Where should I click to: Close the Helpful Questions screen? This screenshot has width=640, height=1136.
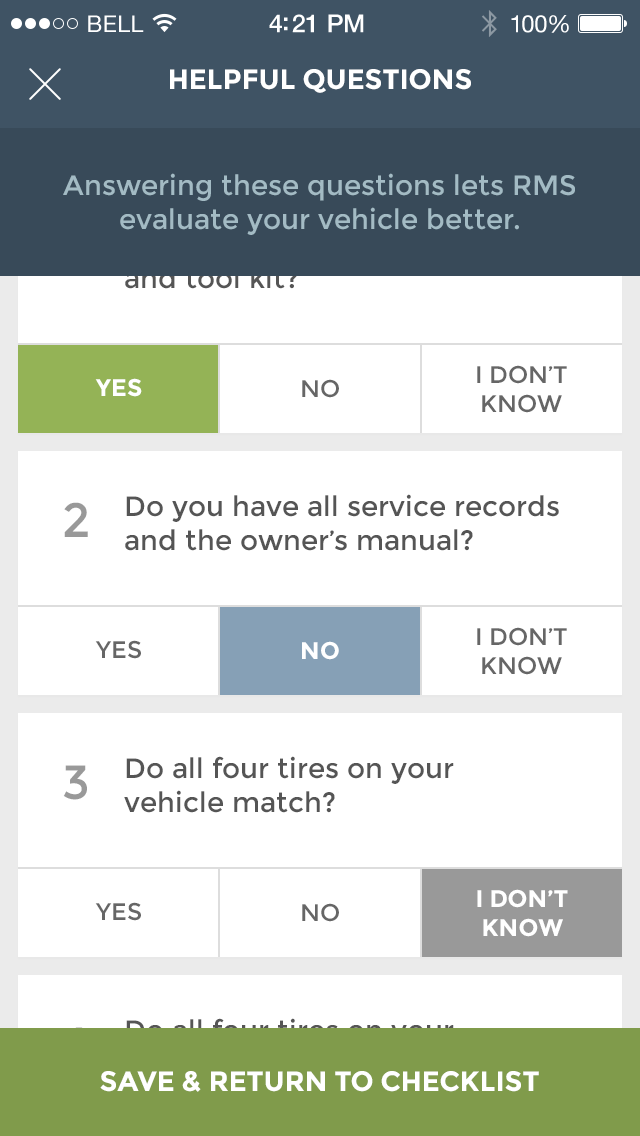click(x=45, y=84)
